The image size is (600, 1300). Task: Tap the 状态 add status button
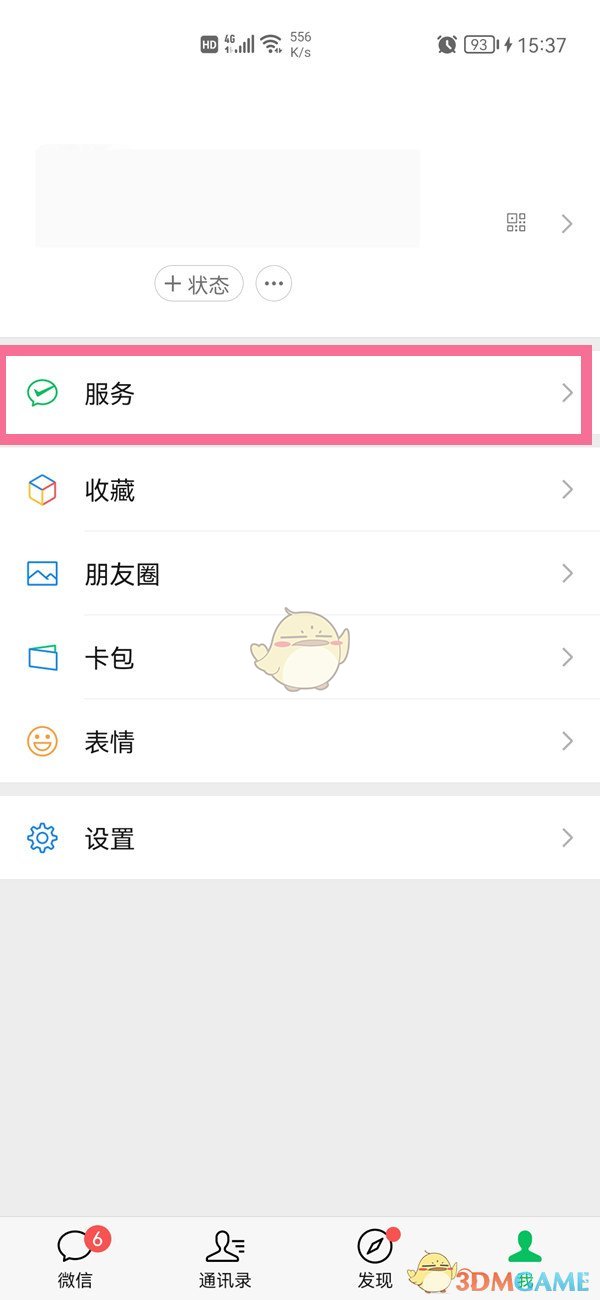point(199,284)
